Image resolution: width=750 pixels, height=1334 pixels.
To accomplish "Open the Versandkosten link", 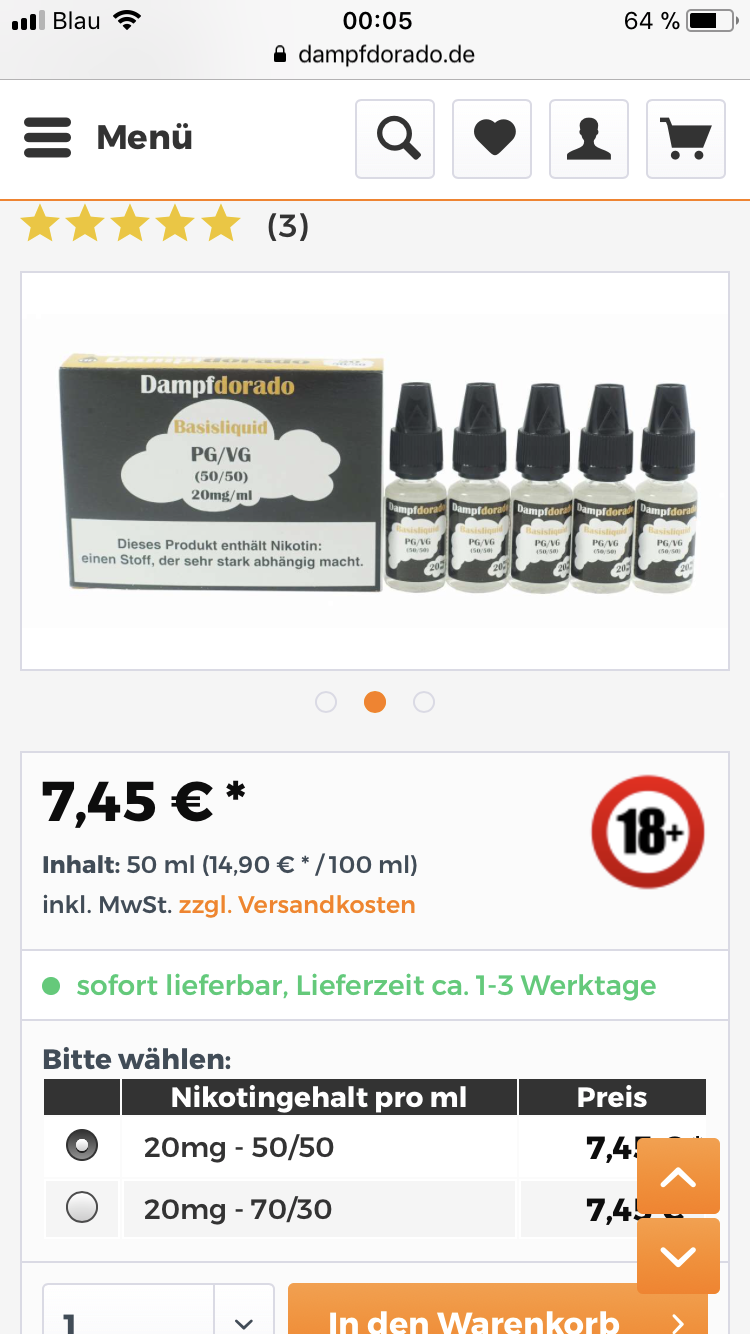I will 296,905.
